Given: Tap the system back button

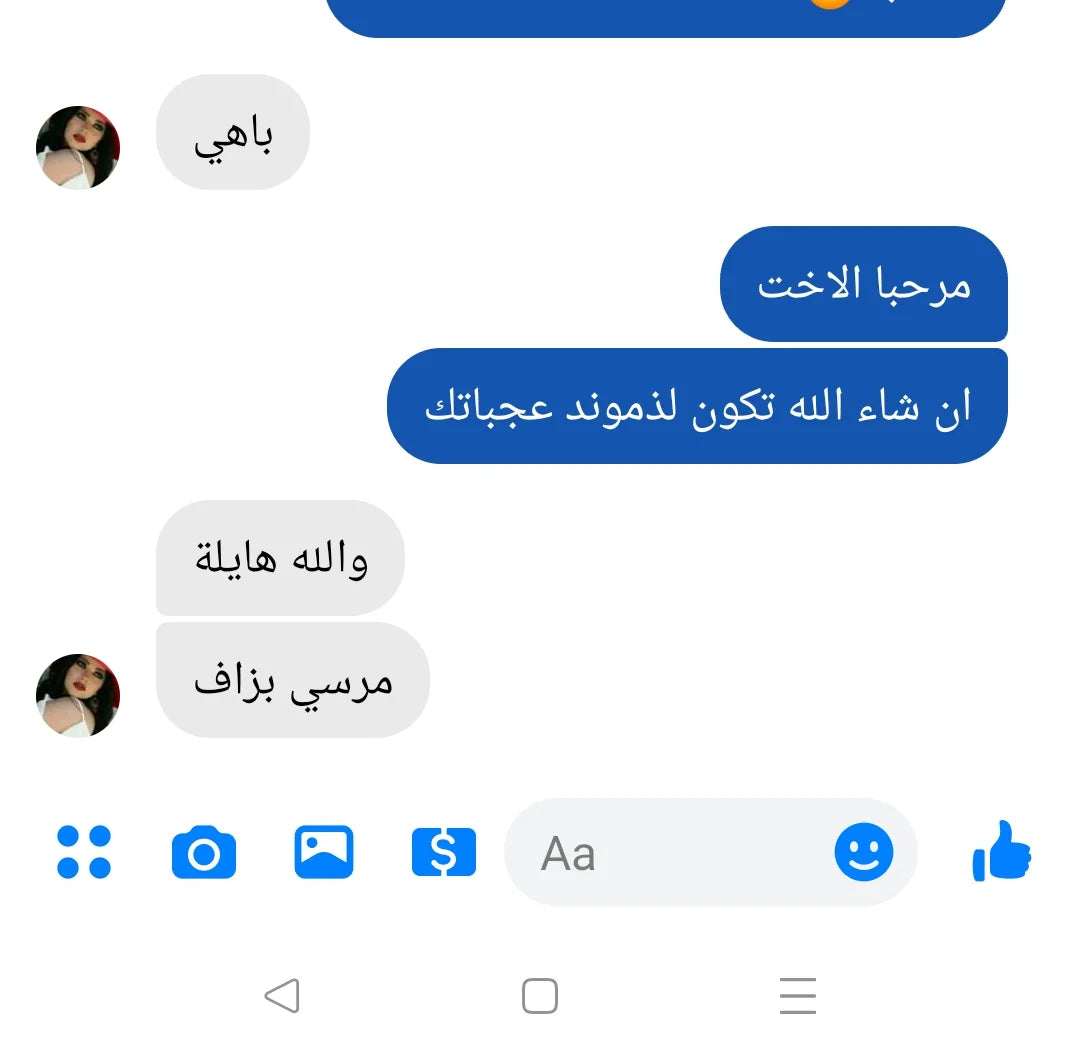Looking at the screenshot, I should [x=282, y=996].
